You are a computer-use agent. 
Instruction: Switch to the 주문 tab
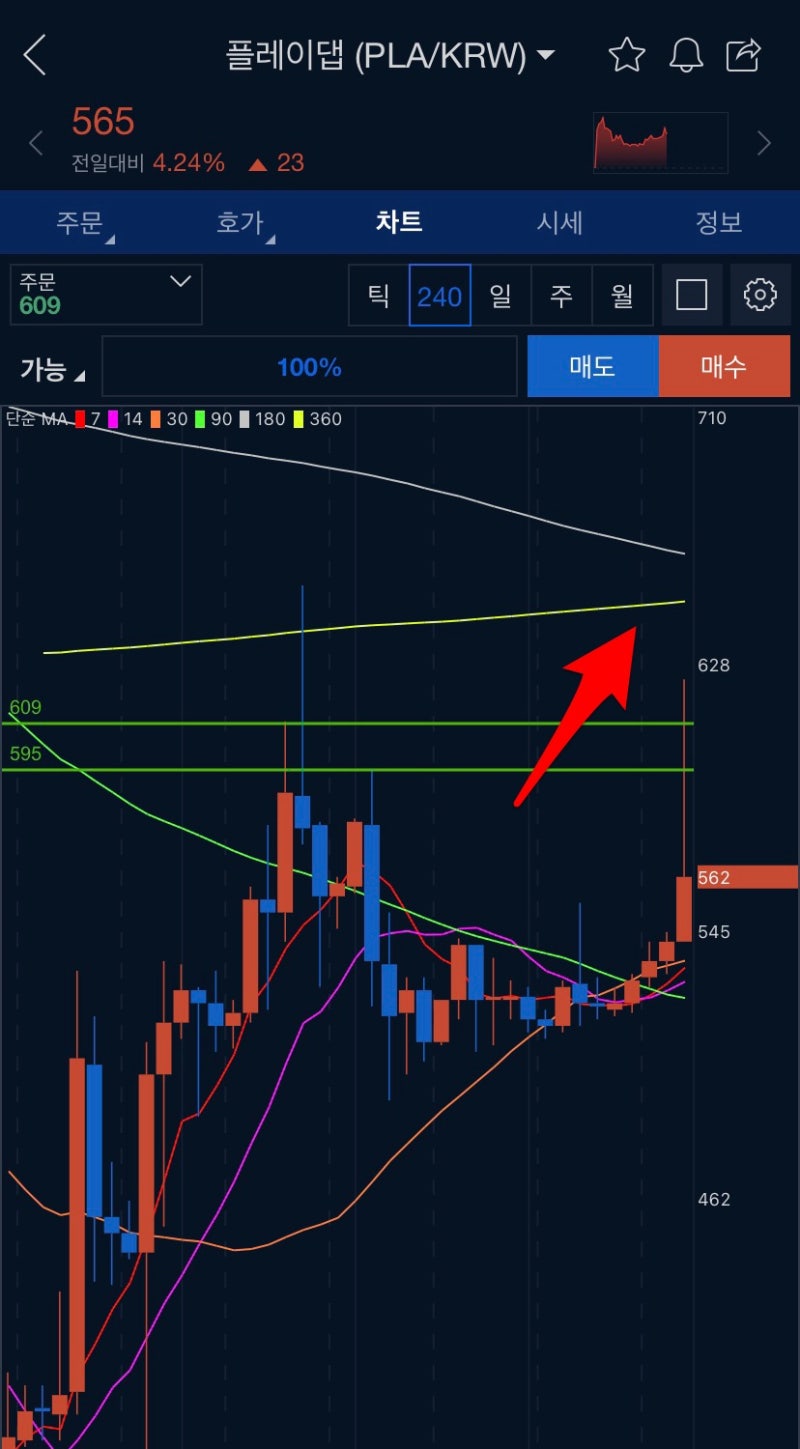pyautogui.click(x=80, y=222)
